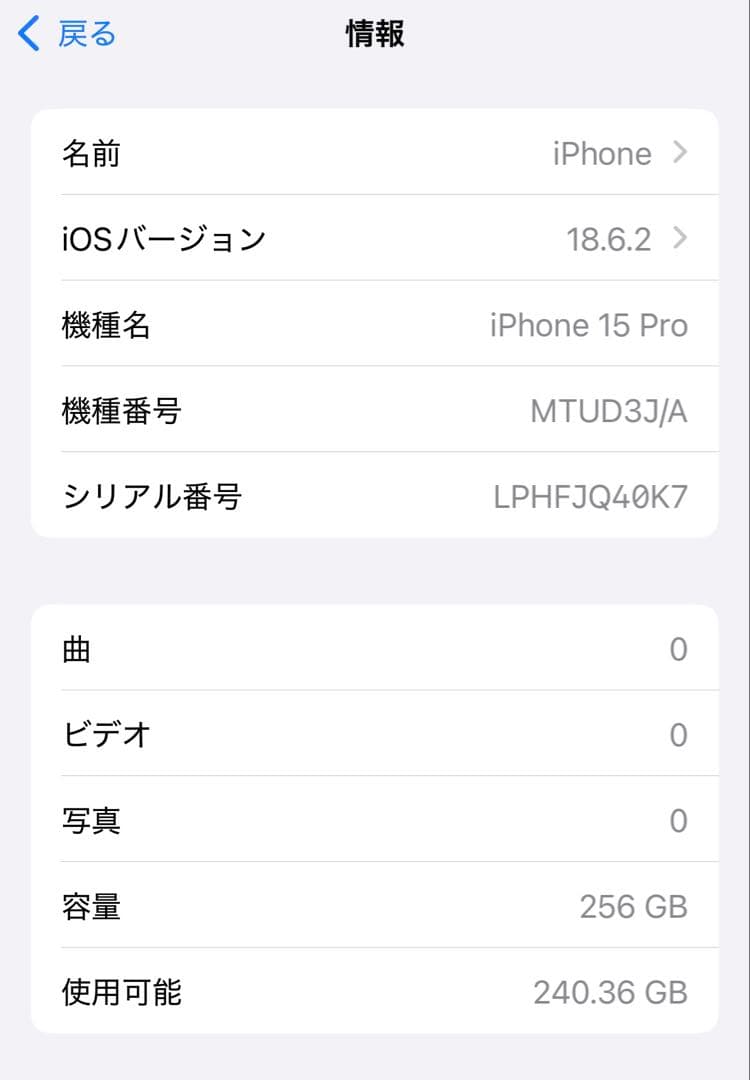Tap the back chevron icon
Screen dimensions: 750x1080
click(27, 33)
